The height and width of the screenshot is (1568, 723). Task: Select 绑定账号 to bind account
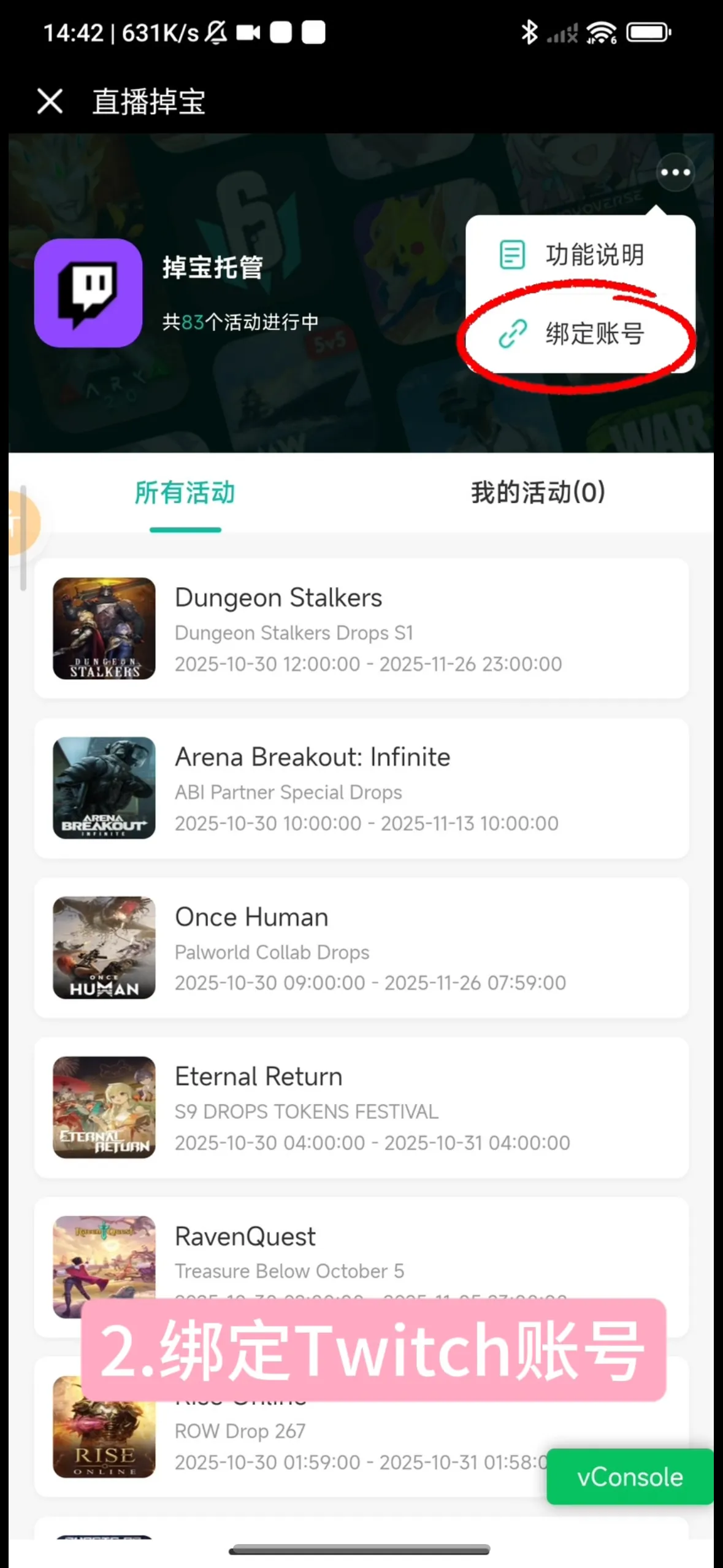[580, 334]
